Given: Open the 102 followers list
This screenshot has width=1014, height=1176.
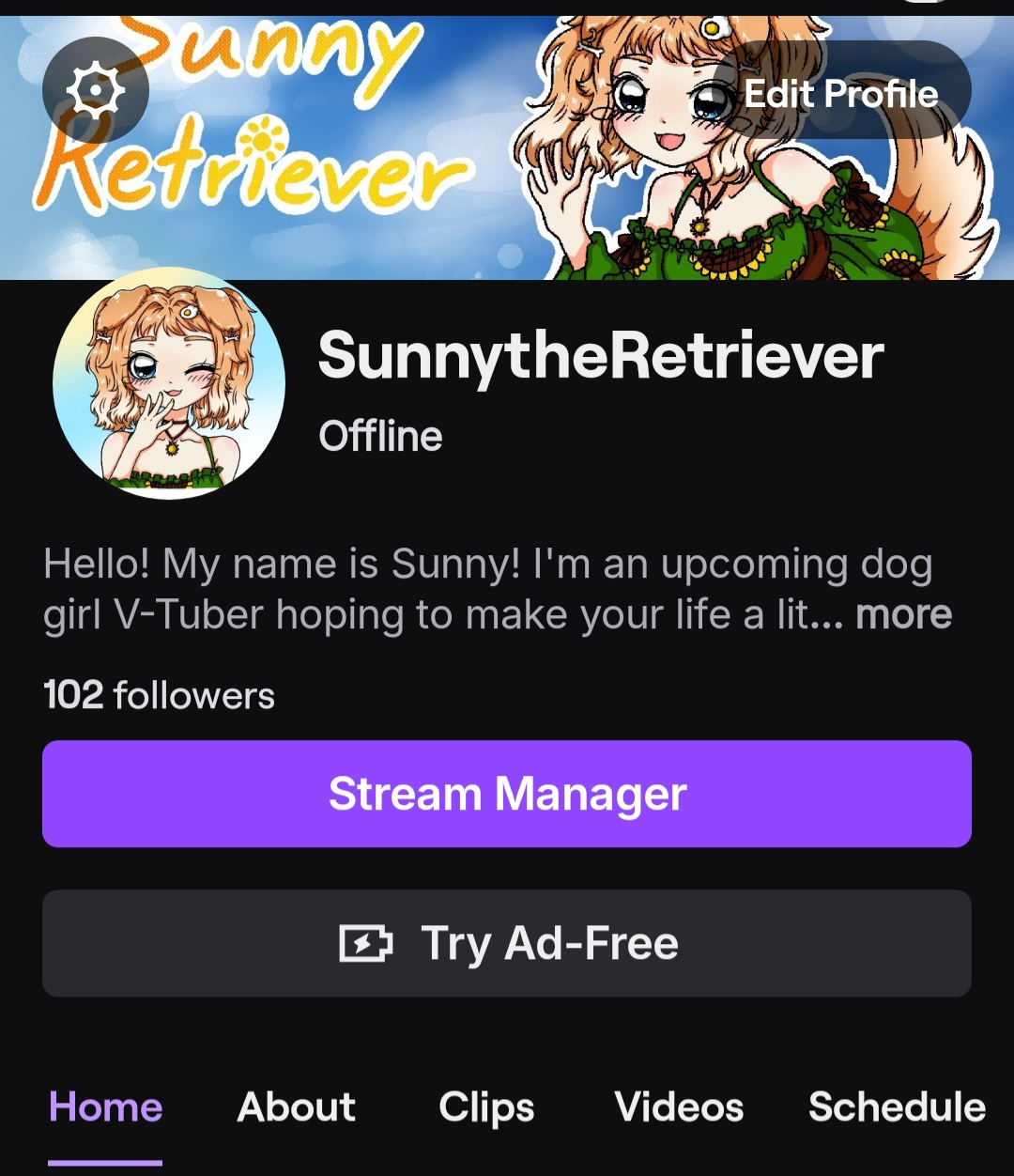Looking at the screenshot, I should click(x=160, y=696).
